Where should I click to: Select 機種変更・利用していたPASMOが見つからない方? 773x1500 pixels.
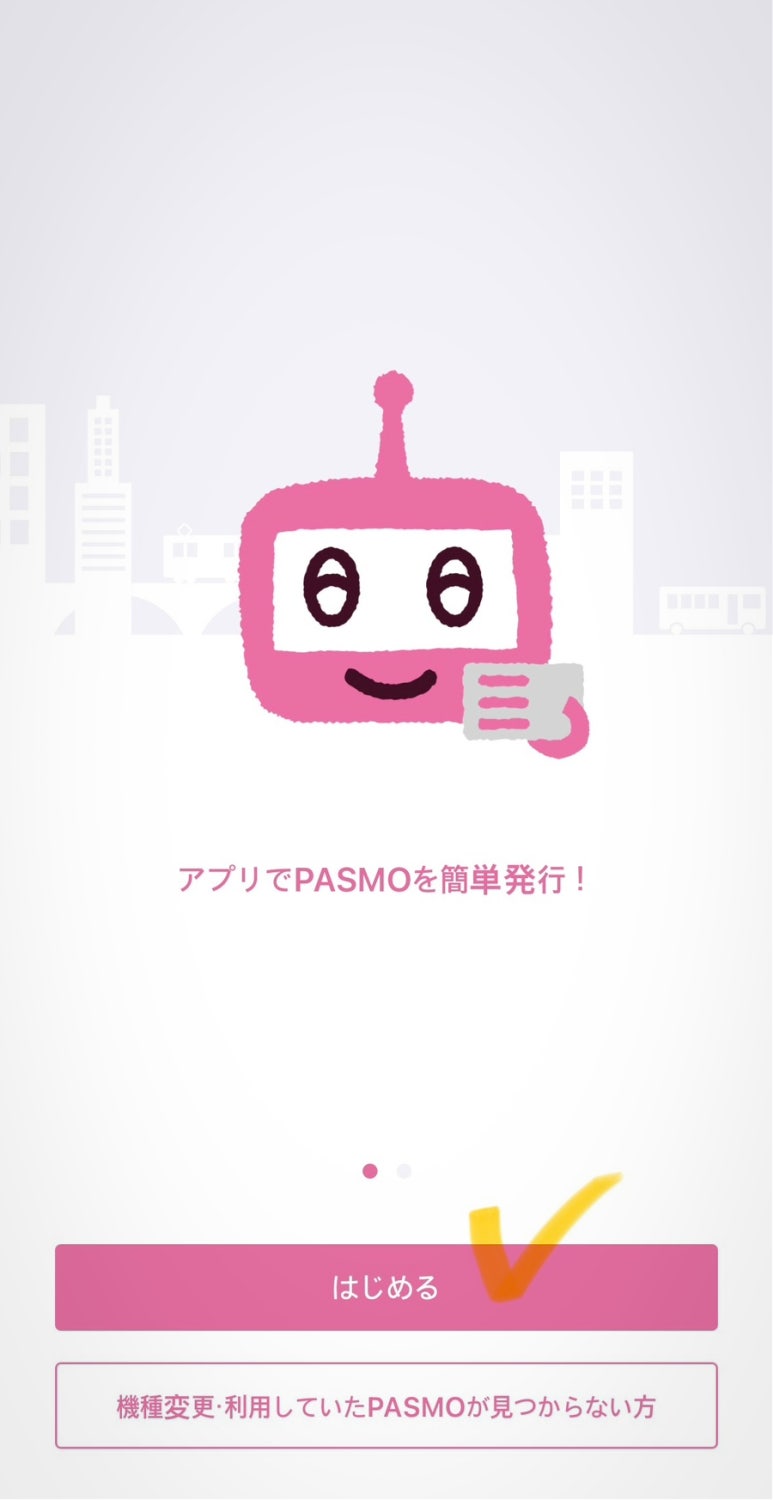coord(386,1406)
